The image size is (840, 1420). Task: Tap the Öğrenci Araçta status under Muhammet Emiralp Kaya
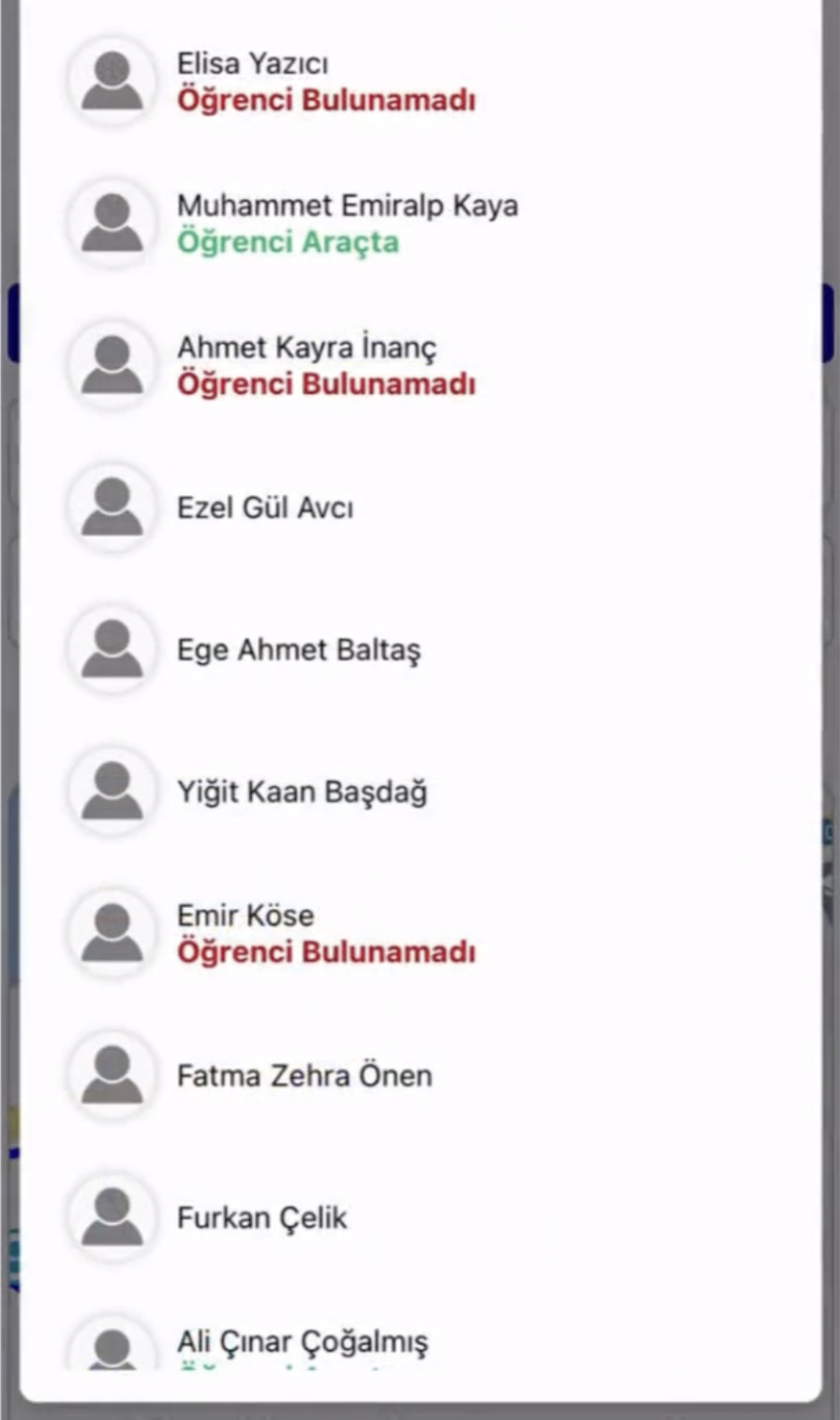(x=289, y=243)
